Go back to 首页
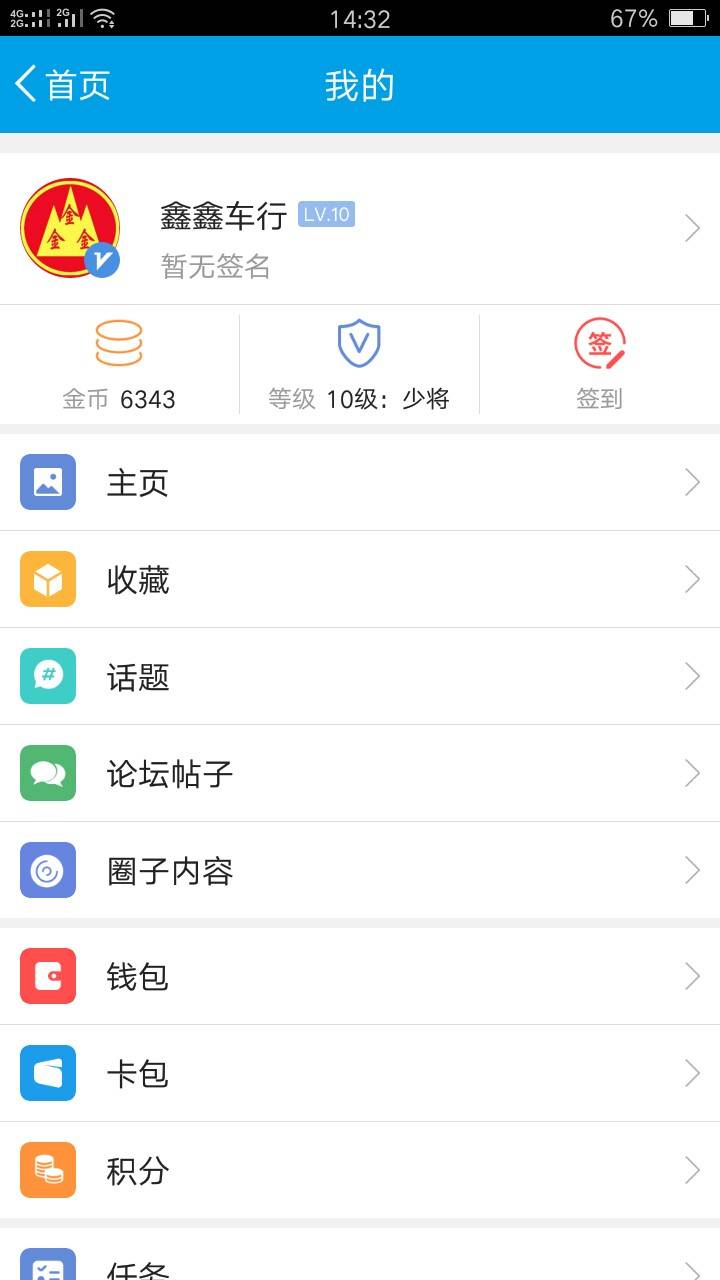720x1280 pixels. click(x=62, y=85)
